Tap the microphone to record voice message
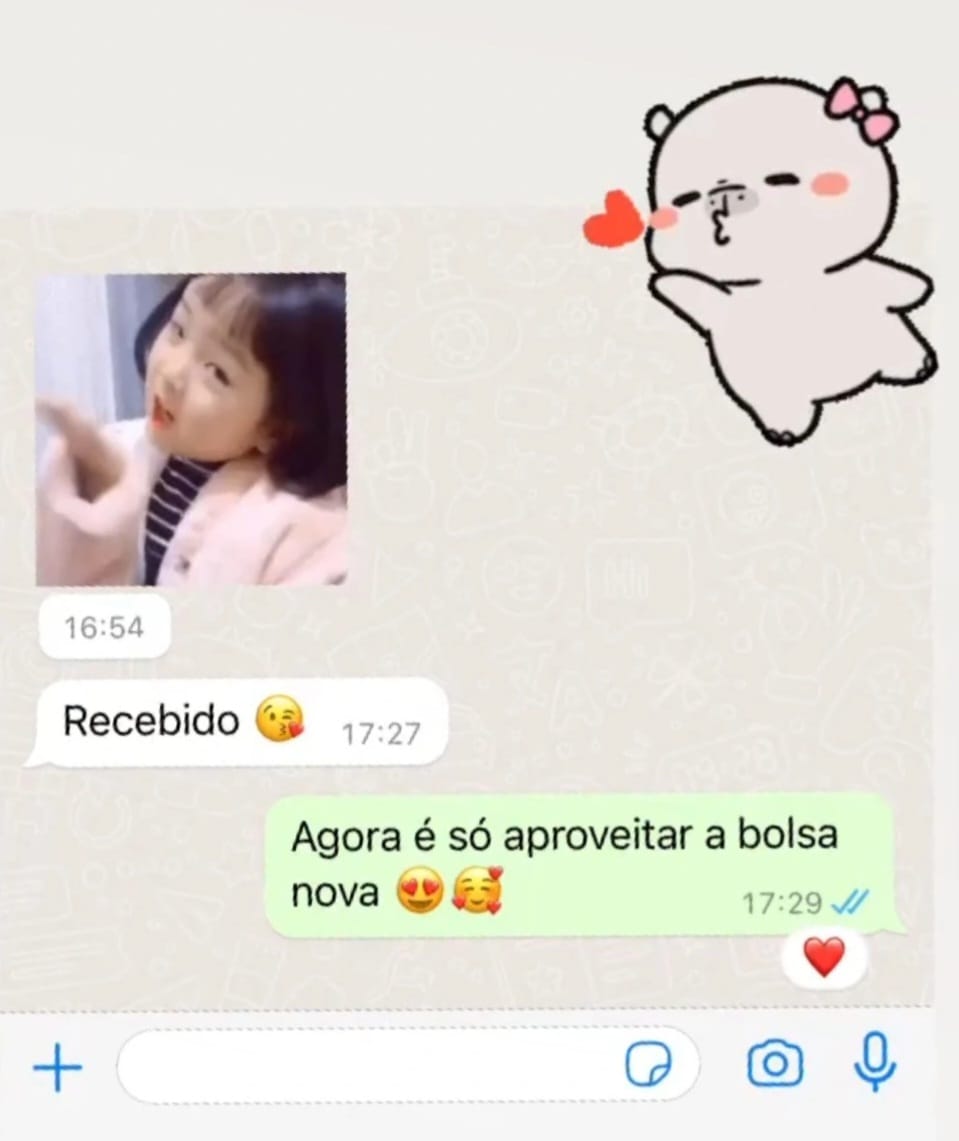The height and width of the screenshot is (1141, 959). (x=875, y=1062)
